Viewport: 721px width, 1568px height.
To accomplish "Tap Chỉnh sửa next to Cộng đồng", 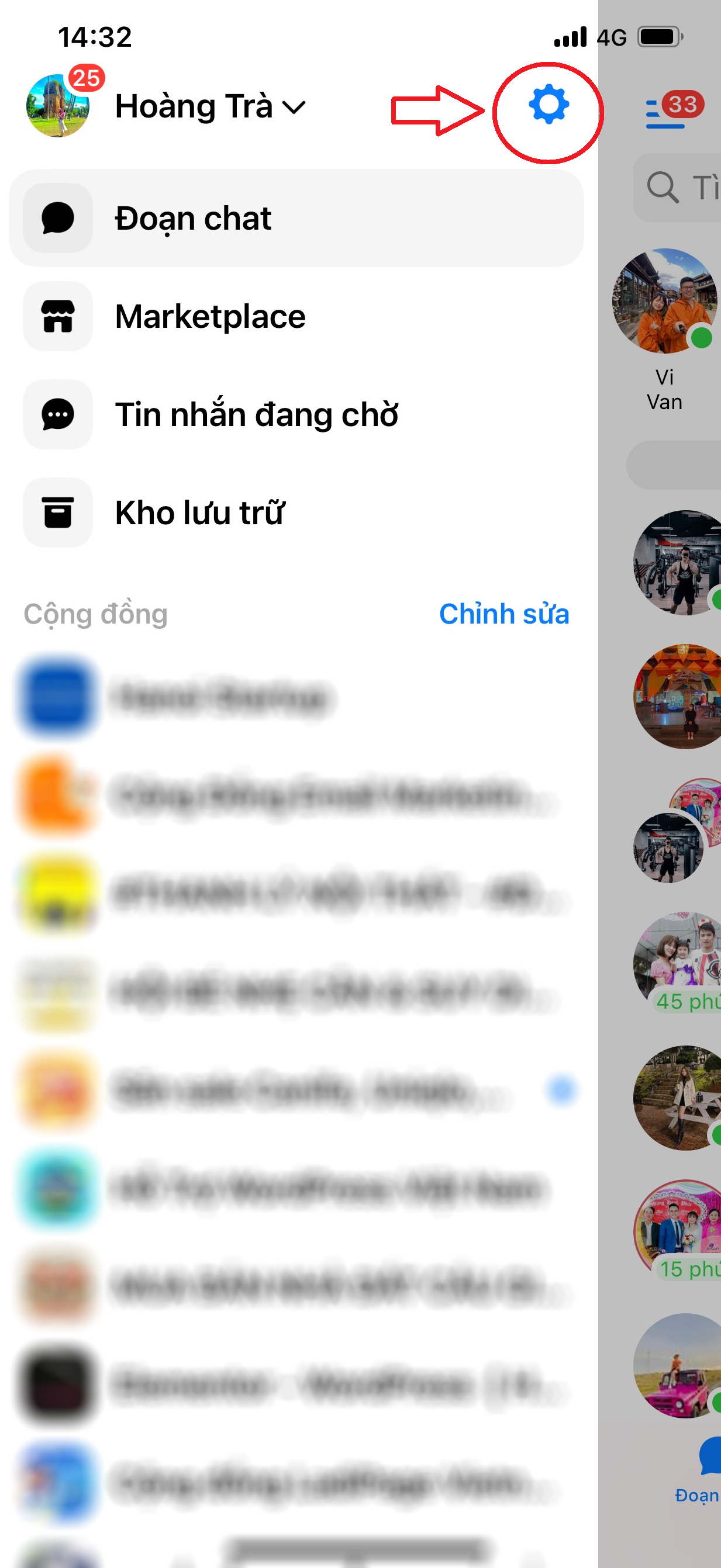I will [503, 614].
